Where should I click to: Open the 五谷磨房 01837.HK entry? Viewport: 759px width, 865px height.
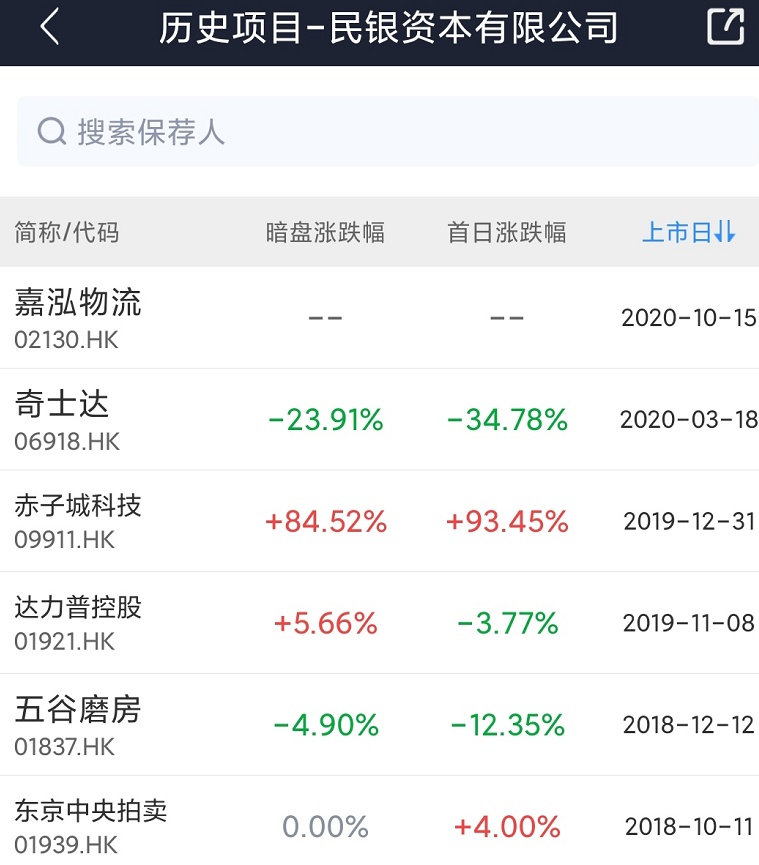[379, 725]
